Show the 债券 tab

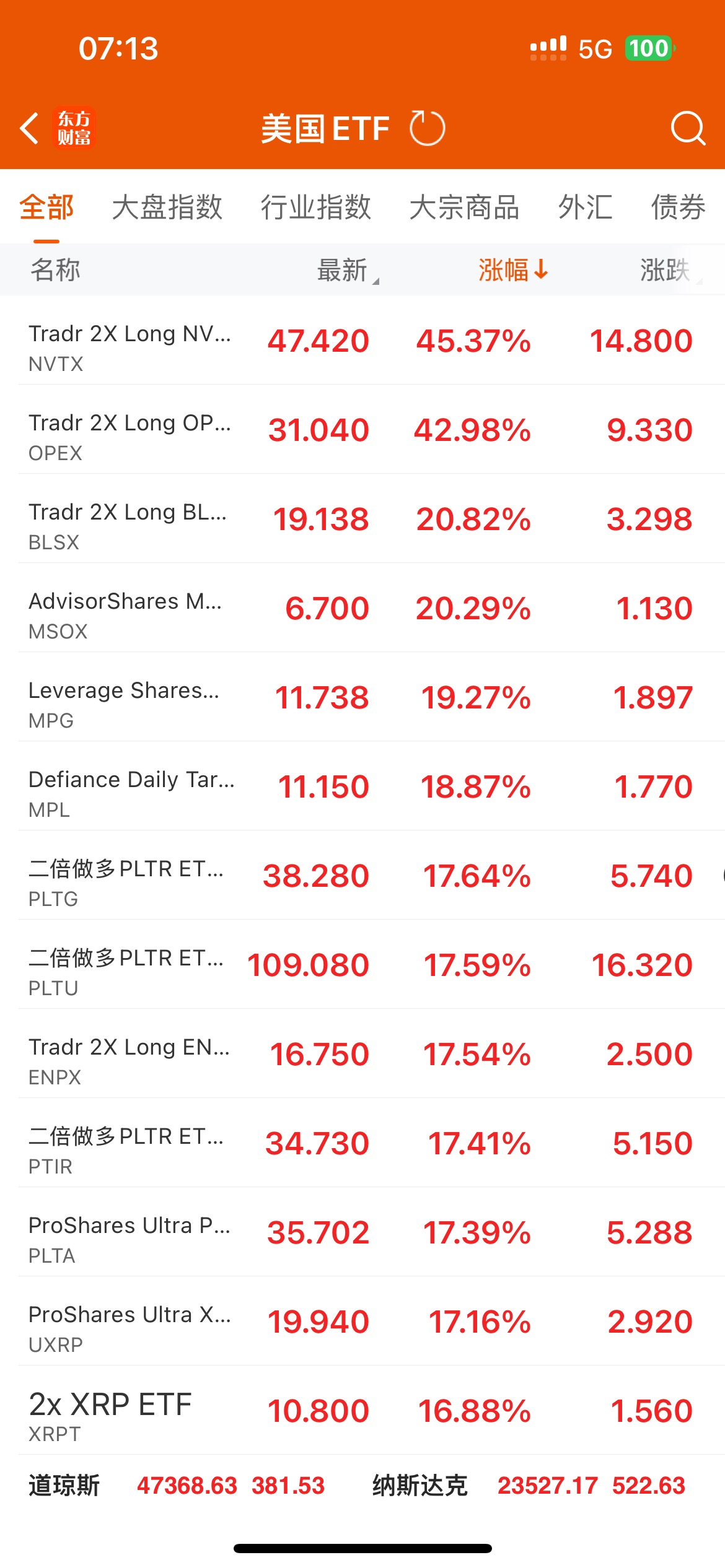pyautogui.click(x=678, y=207)
